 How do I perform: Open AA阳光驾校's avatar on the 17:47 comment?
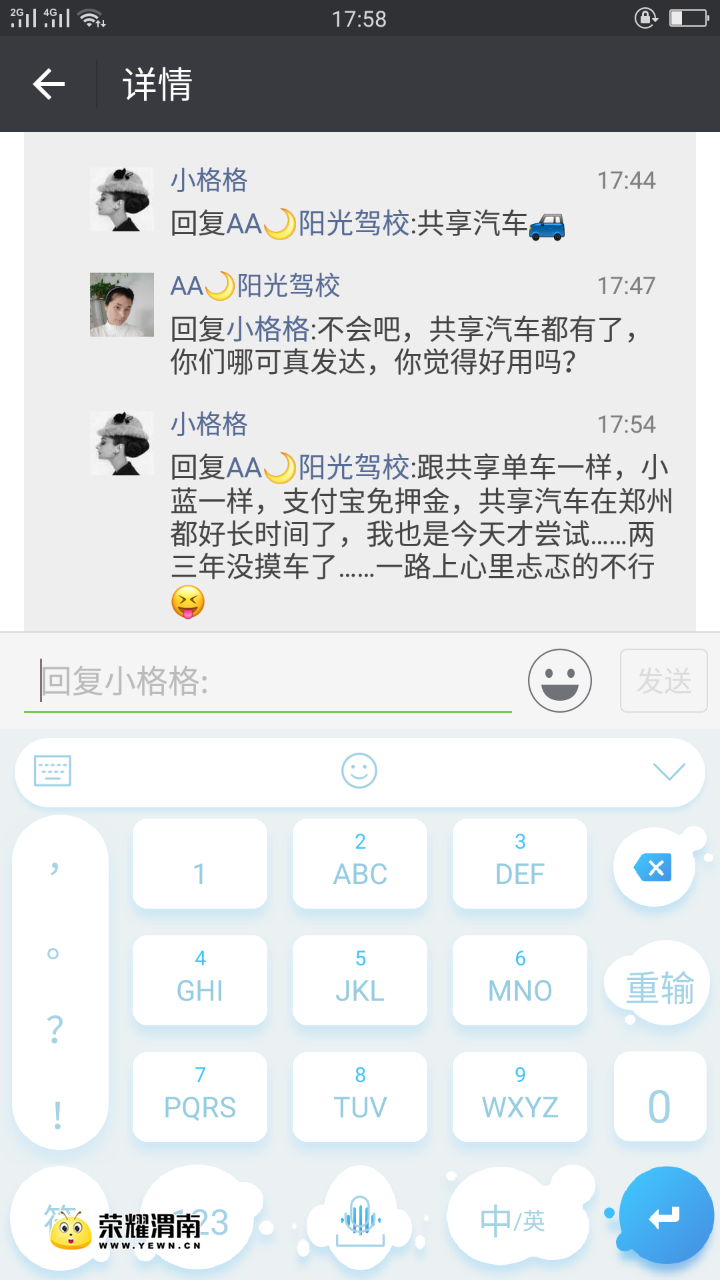122,305
